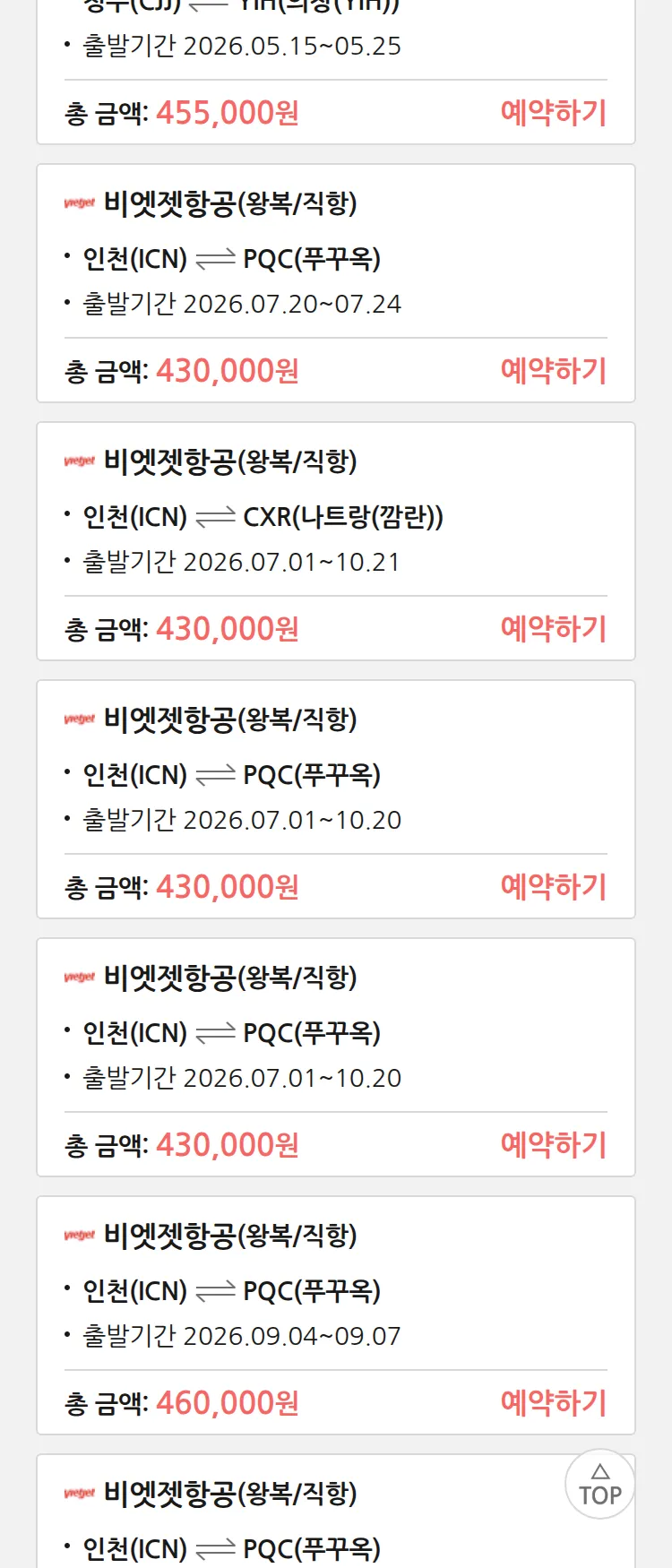Viewport: 672px width, 1568px height.
Task: Open the 인천 to CXR 나트랑 flight card
Action: click(336, 541)
